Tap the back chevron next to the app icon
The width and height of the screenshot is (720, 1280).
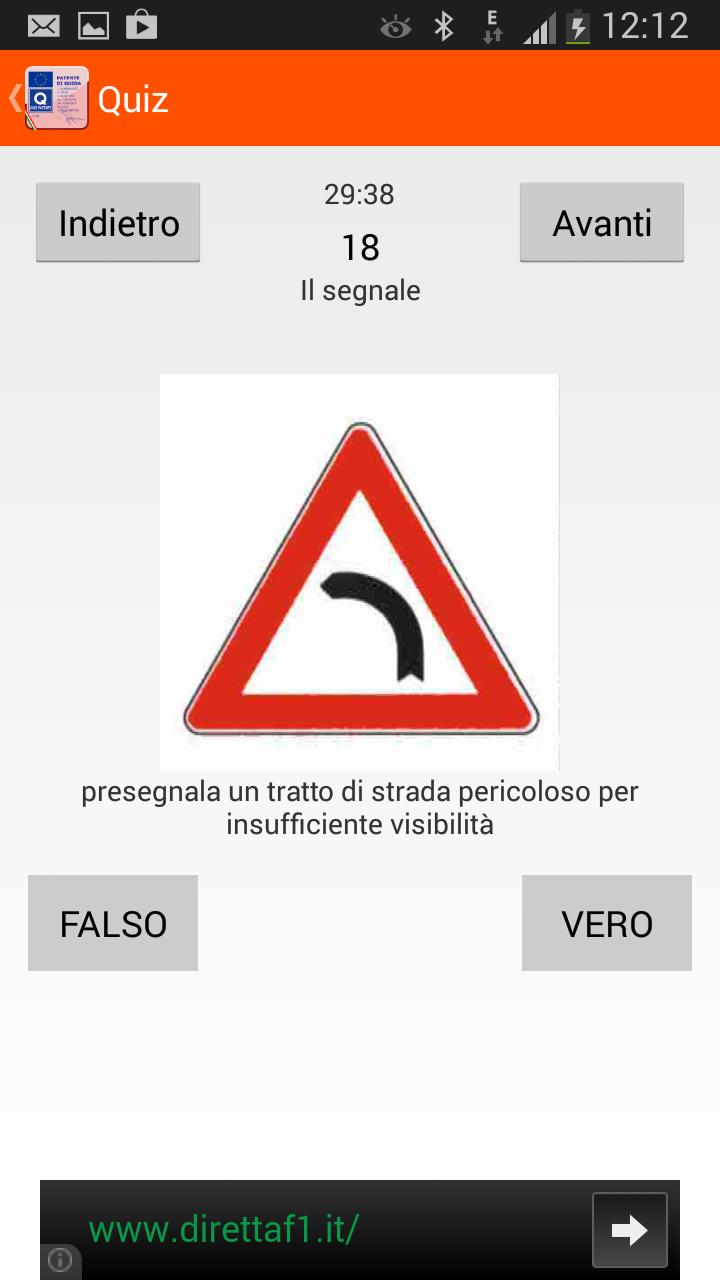pyautogui.click(x=12, y=99)
